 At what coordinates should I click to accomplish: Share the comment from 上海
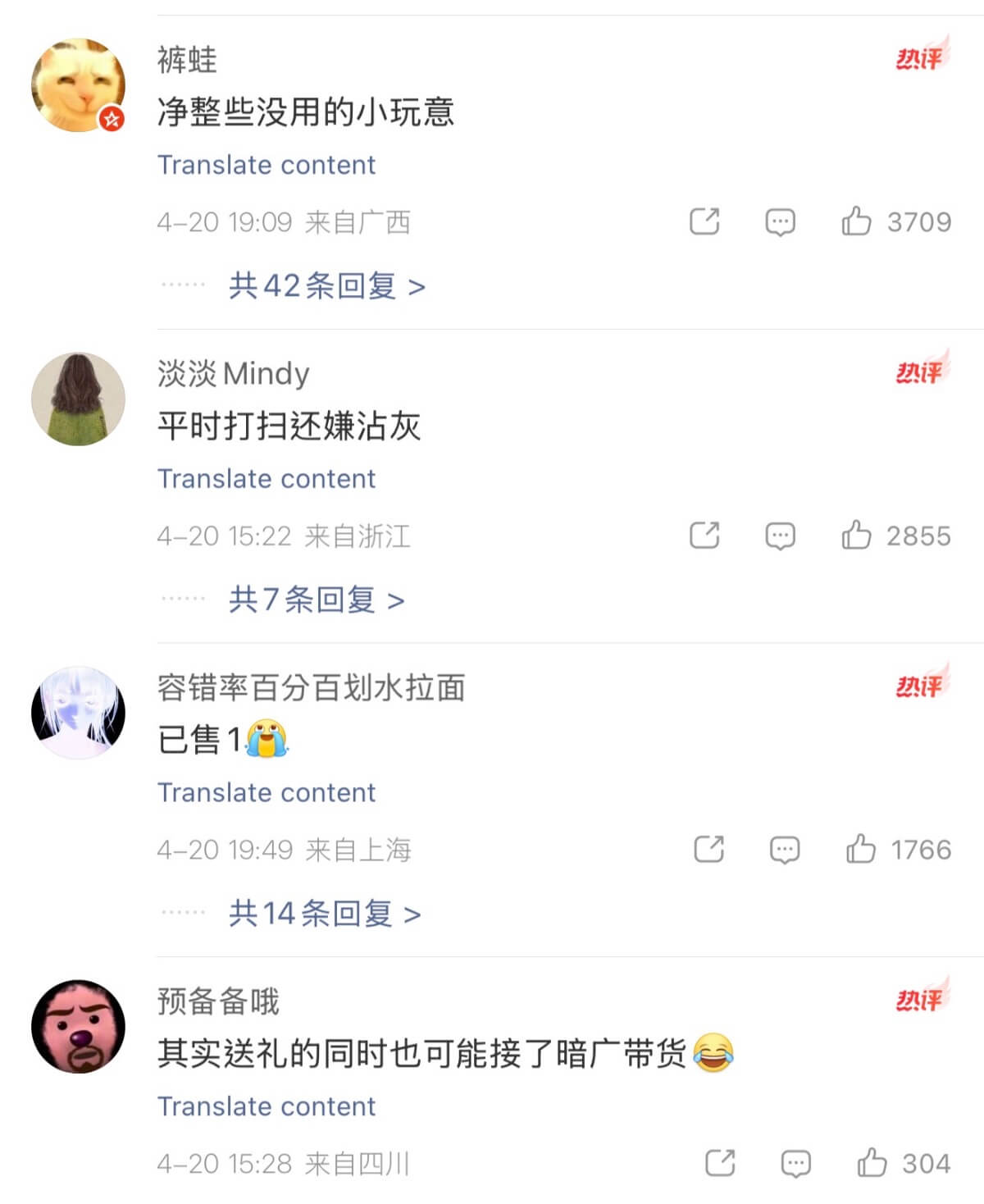point(708,849)
